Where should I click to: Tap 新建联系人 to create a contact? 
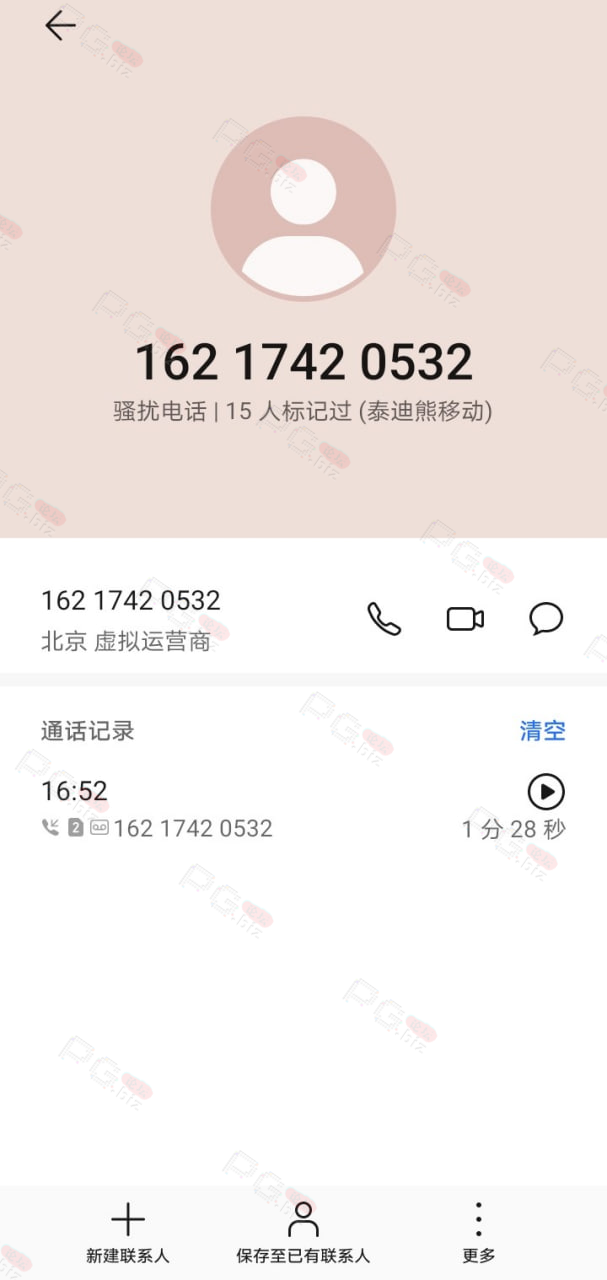tap(128, 1233)
